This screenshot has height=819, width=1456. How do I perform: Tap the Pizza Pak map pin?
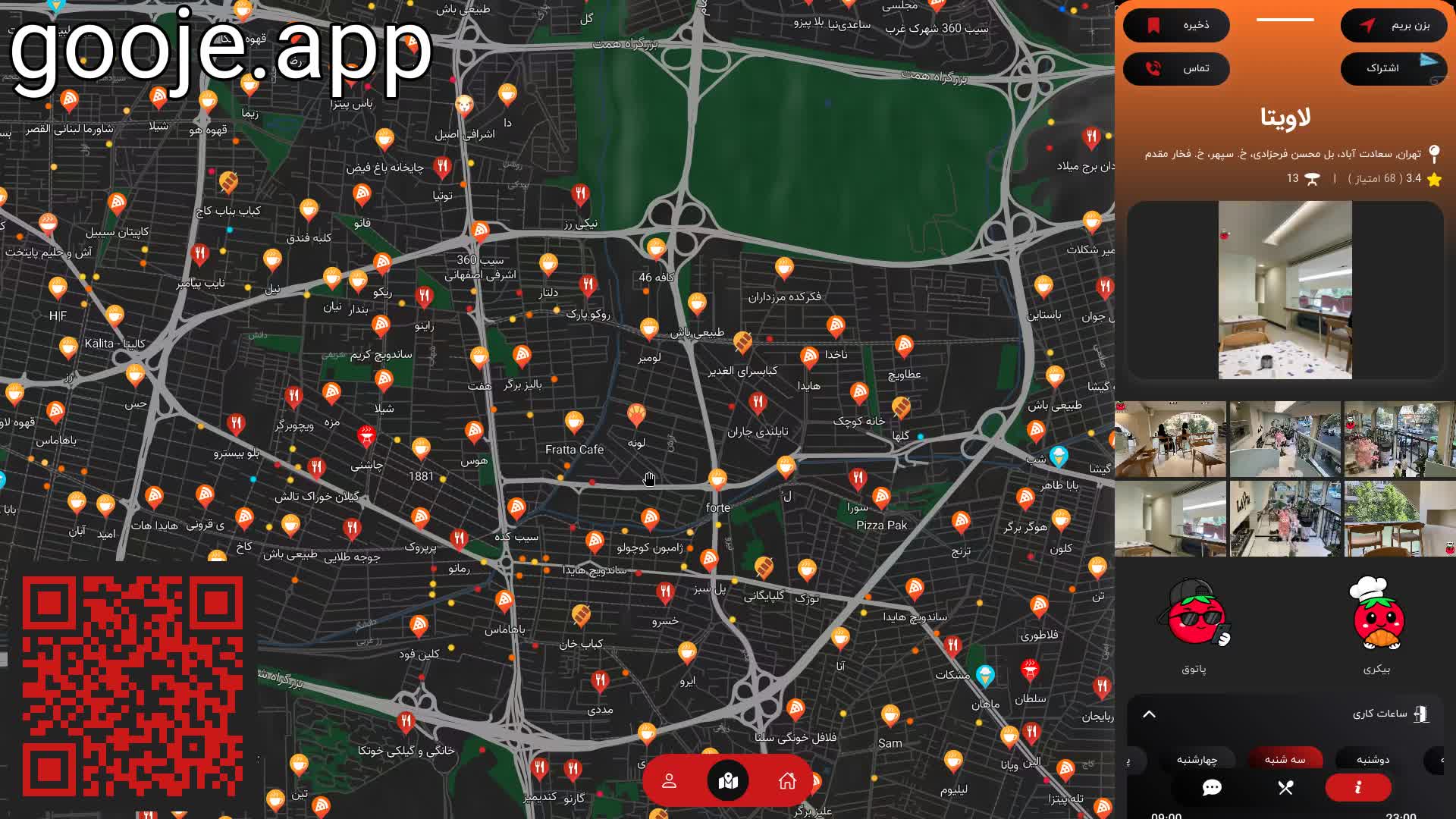click(881, 498)
